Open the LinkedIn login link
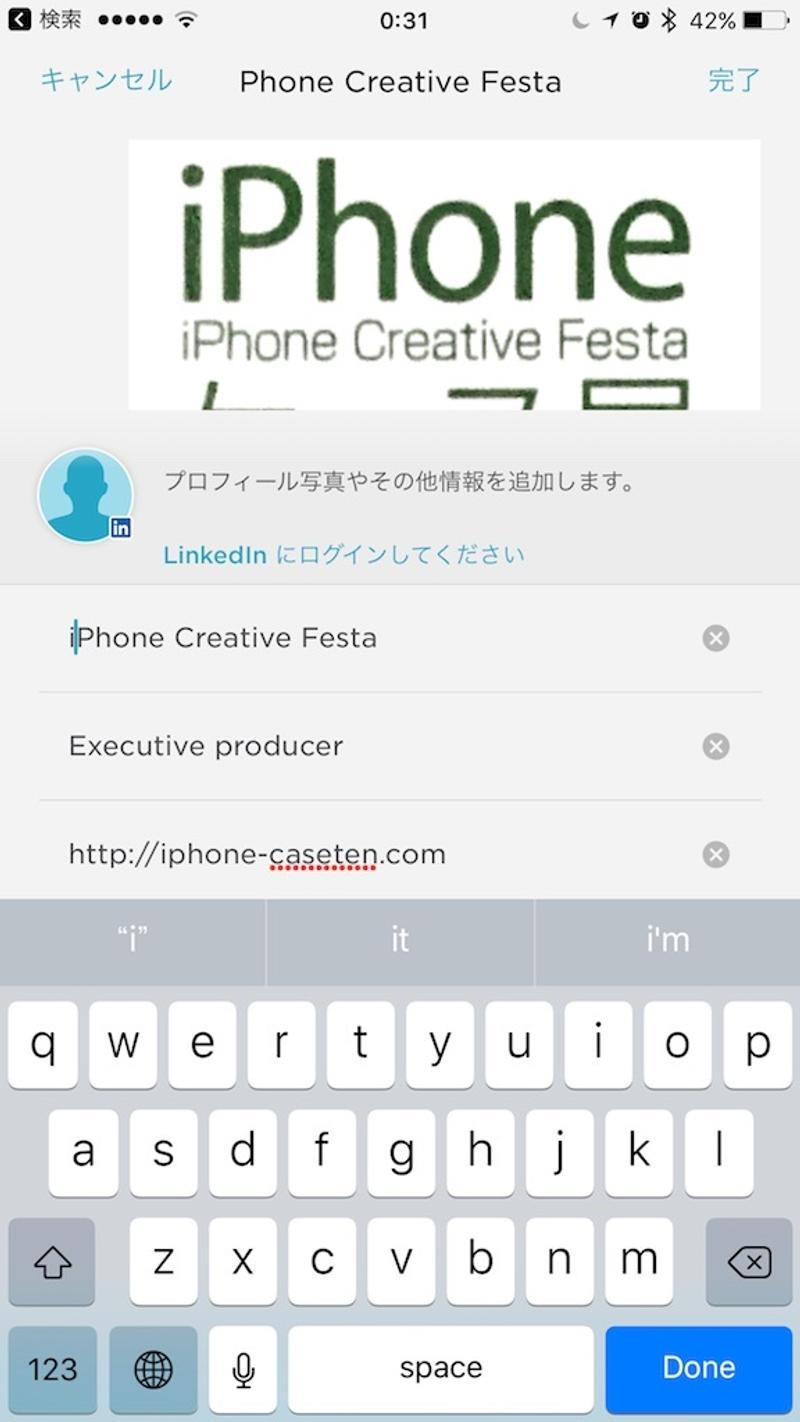The height and width of the screenshot is (1422, 800). click(x=344, y=554)
